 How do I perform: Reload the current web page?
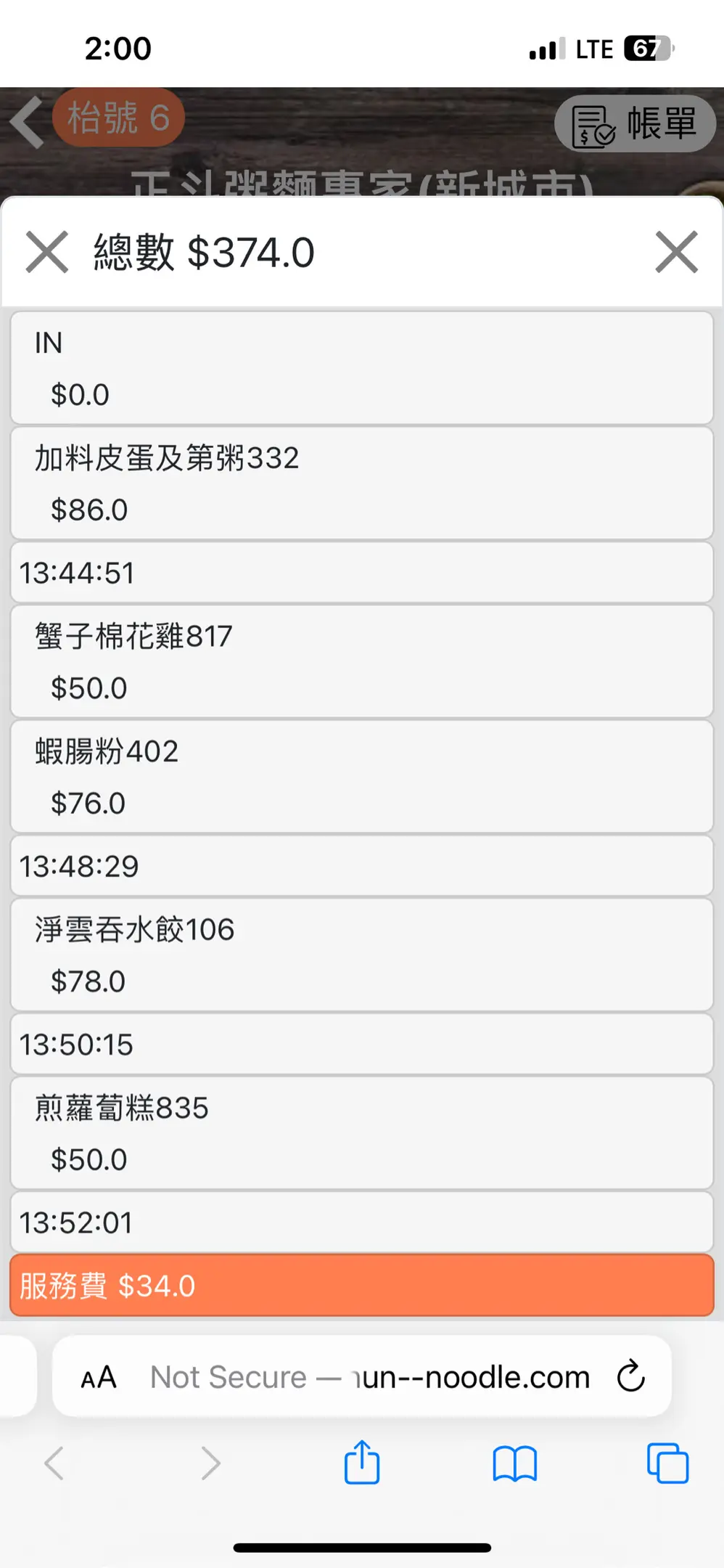630,1376
